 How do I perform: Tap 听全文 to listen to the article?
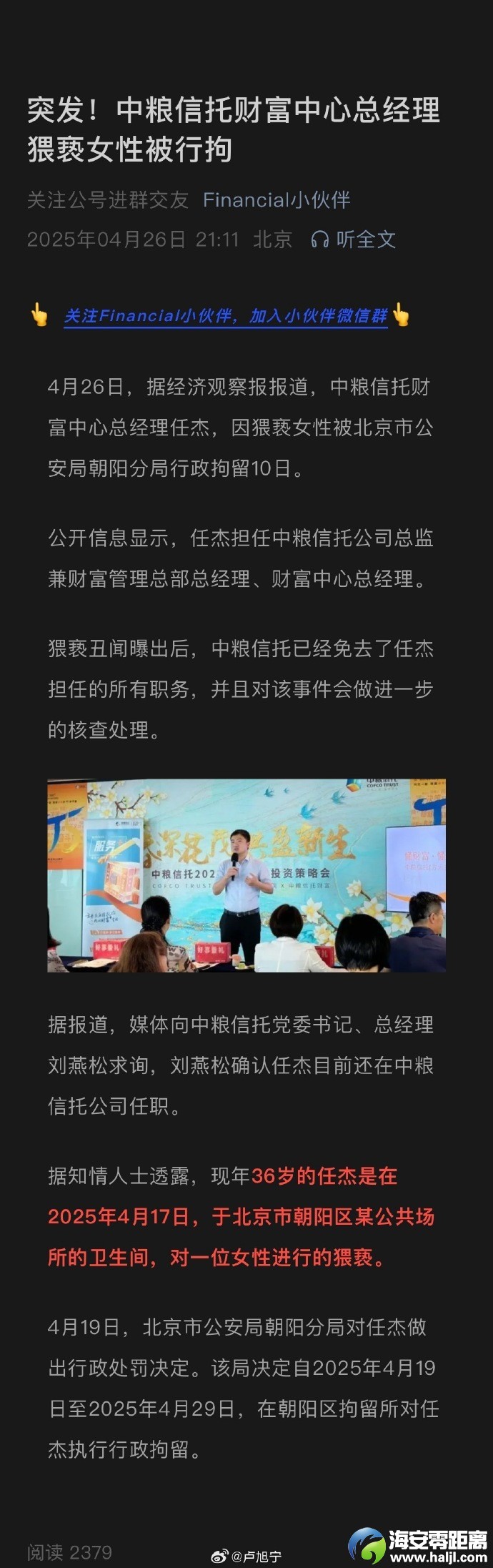click(354, 239)
